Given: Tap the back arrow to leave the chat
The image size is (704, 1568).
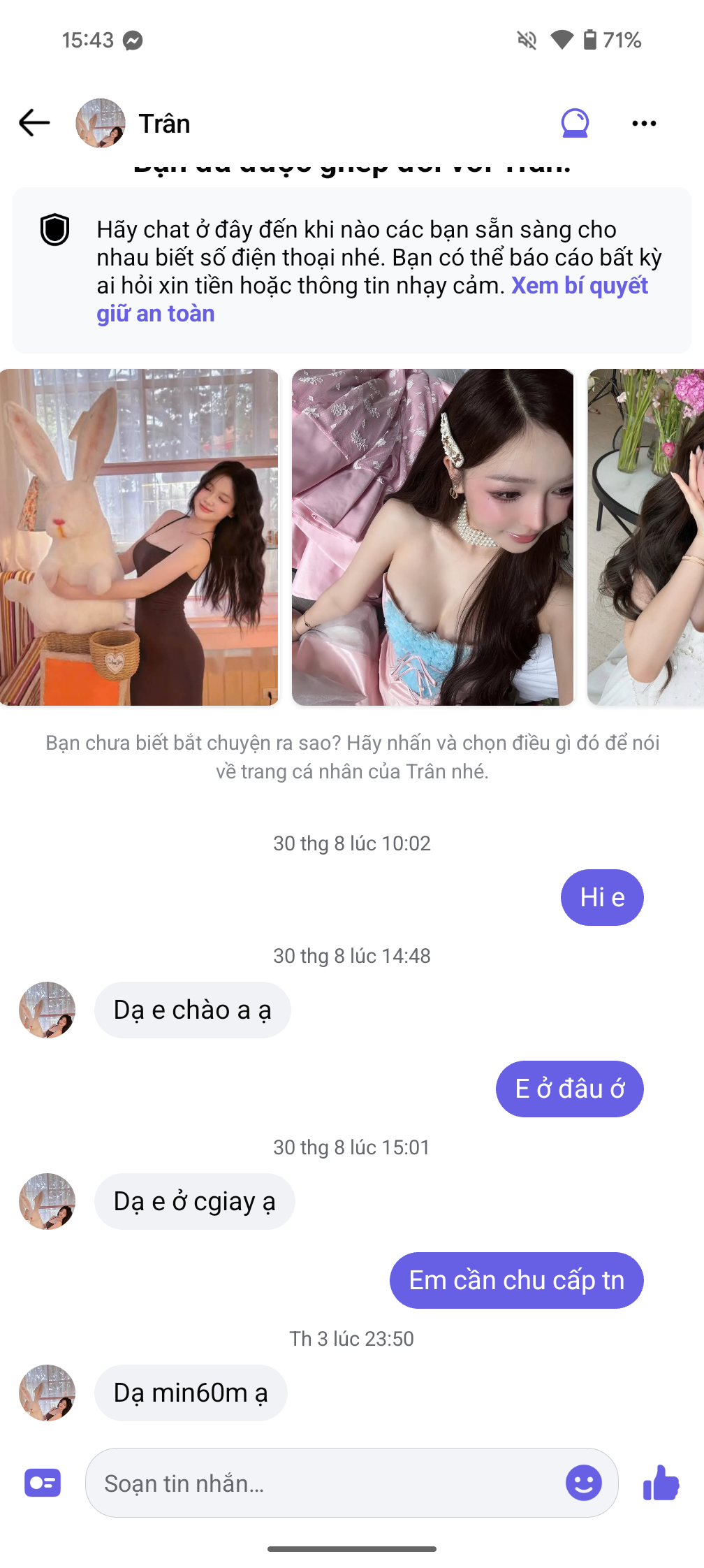Looking at the screenshot, I should 33,122.
